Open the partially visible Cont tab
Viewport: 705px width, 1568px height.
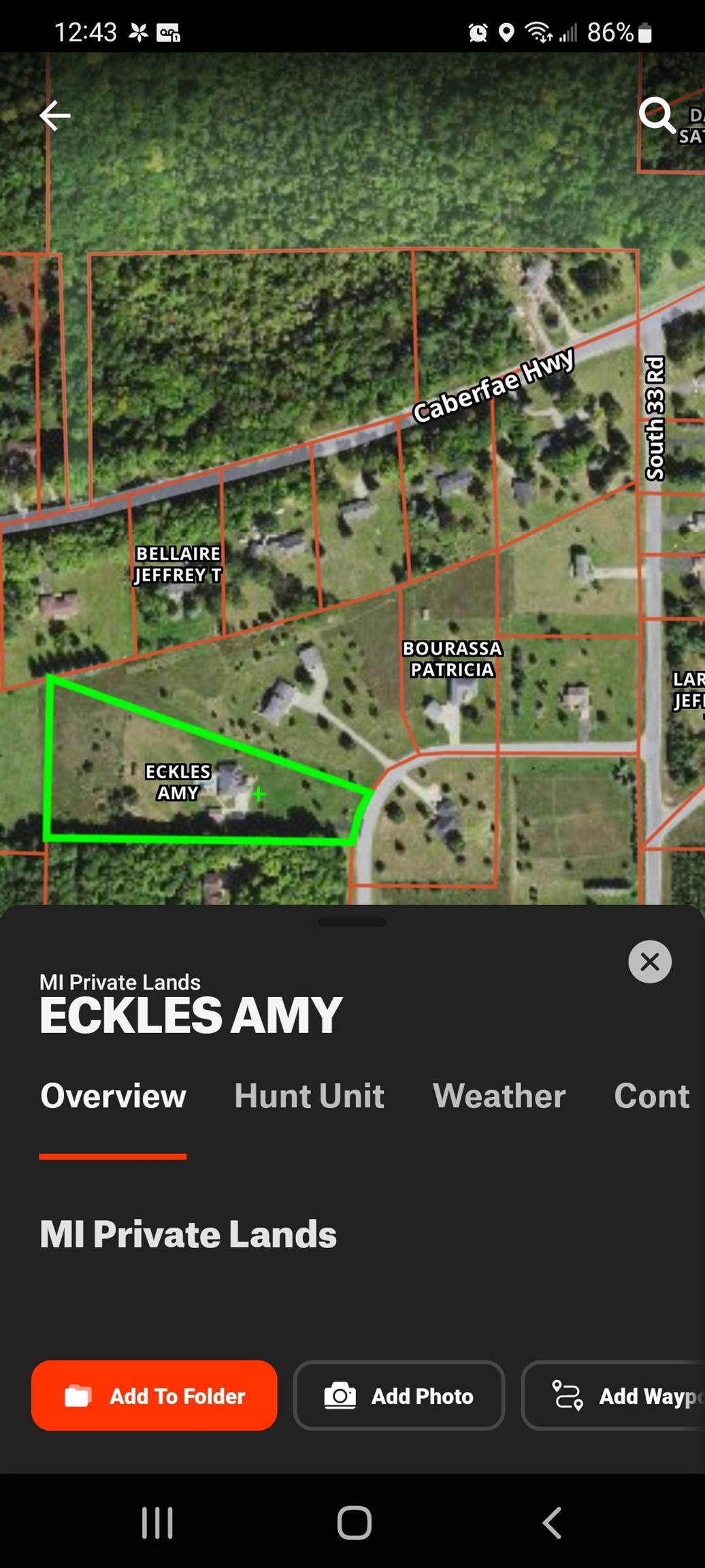pyautogui.click(x=651, y=1096)
